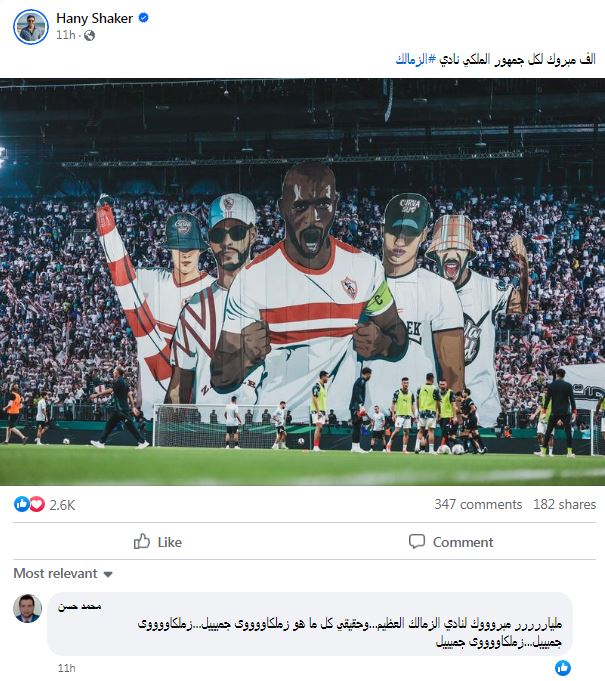
Task: Like Hany Shaker's post
Action: 158,542
